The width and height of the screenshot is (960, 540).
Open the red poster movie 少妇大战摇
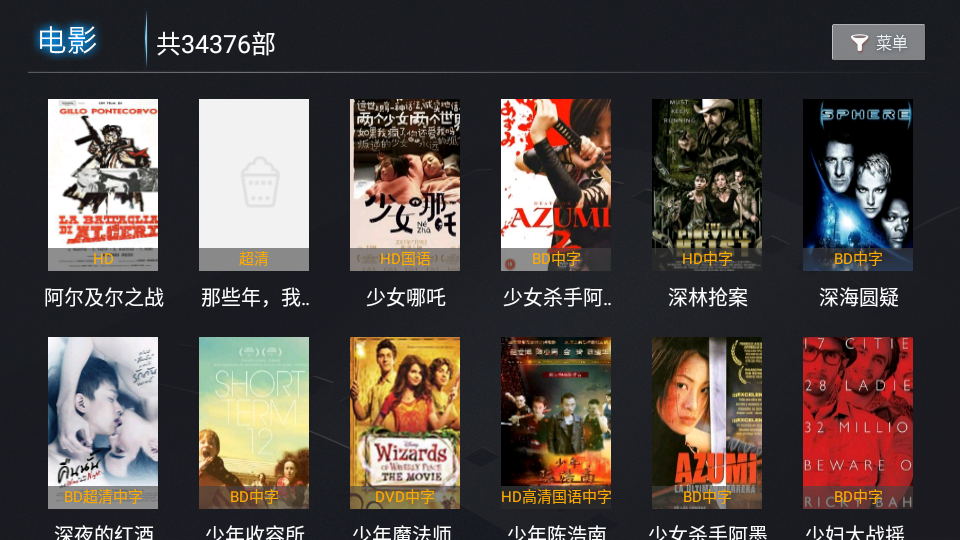pyautogui.click(x=858, y=423)
